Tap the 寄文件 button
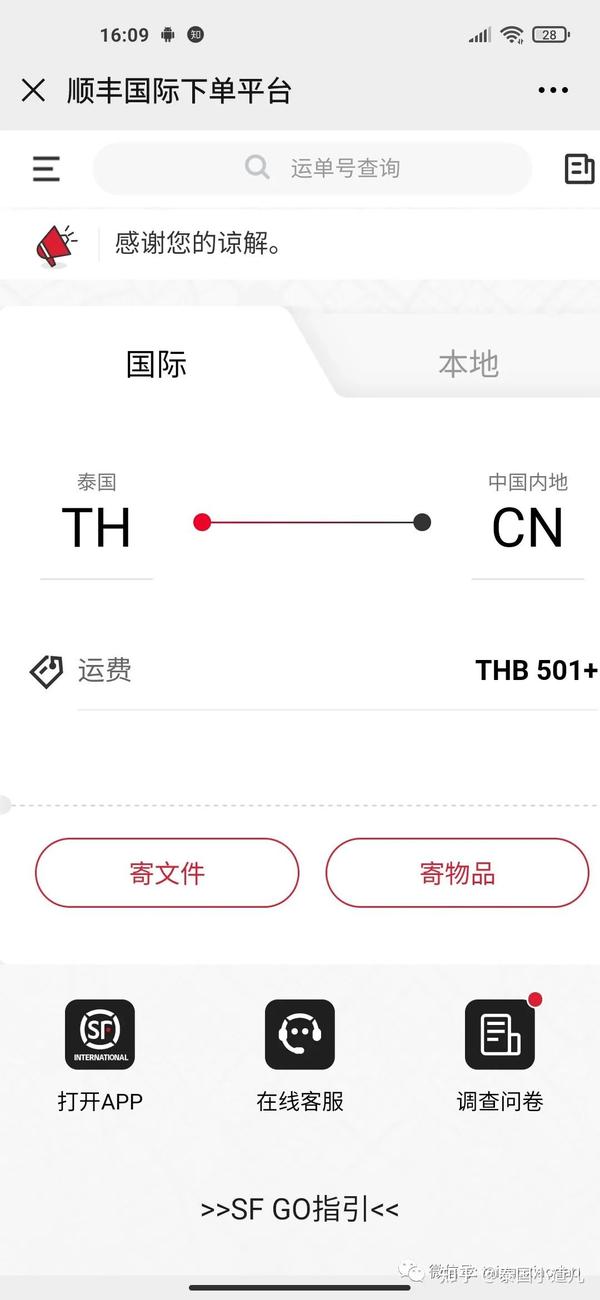The image size is (600, 1300). [x=167, y=873]
